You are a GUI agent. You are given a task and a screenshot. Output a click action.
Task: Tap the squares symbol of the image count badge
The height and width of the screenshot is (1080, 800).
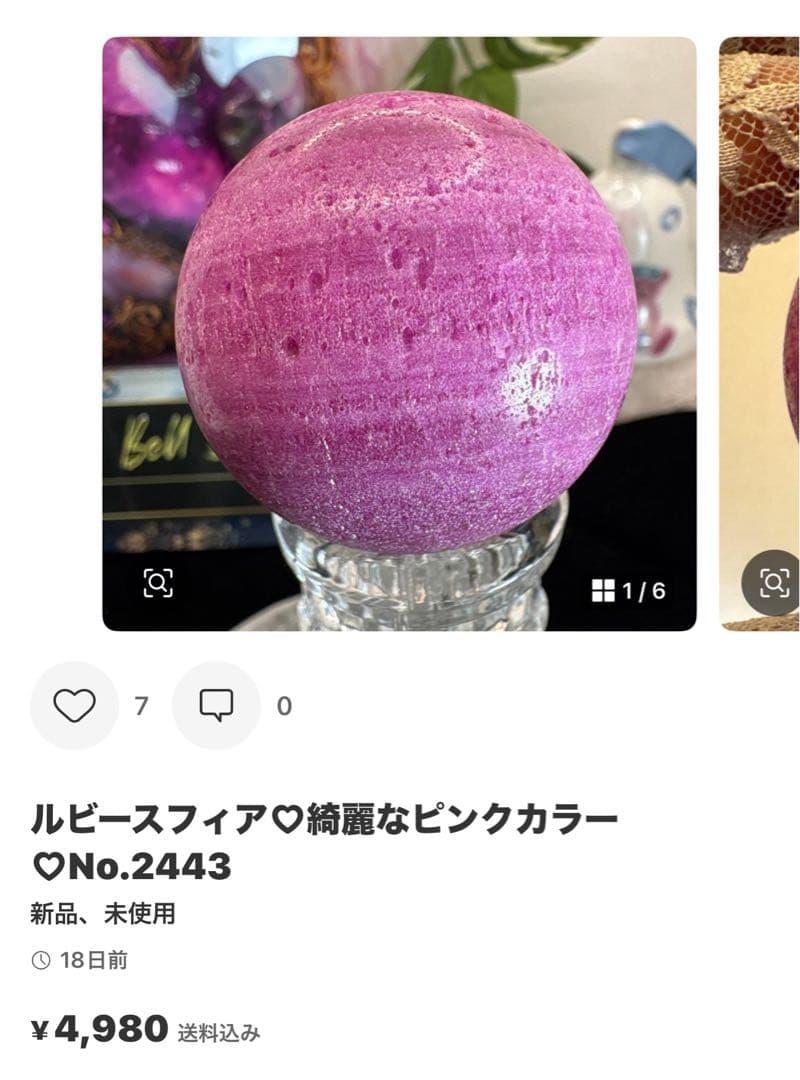tap(604, 590)
